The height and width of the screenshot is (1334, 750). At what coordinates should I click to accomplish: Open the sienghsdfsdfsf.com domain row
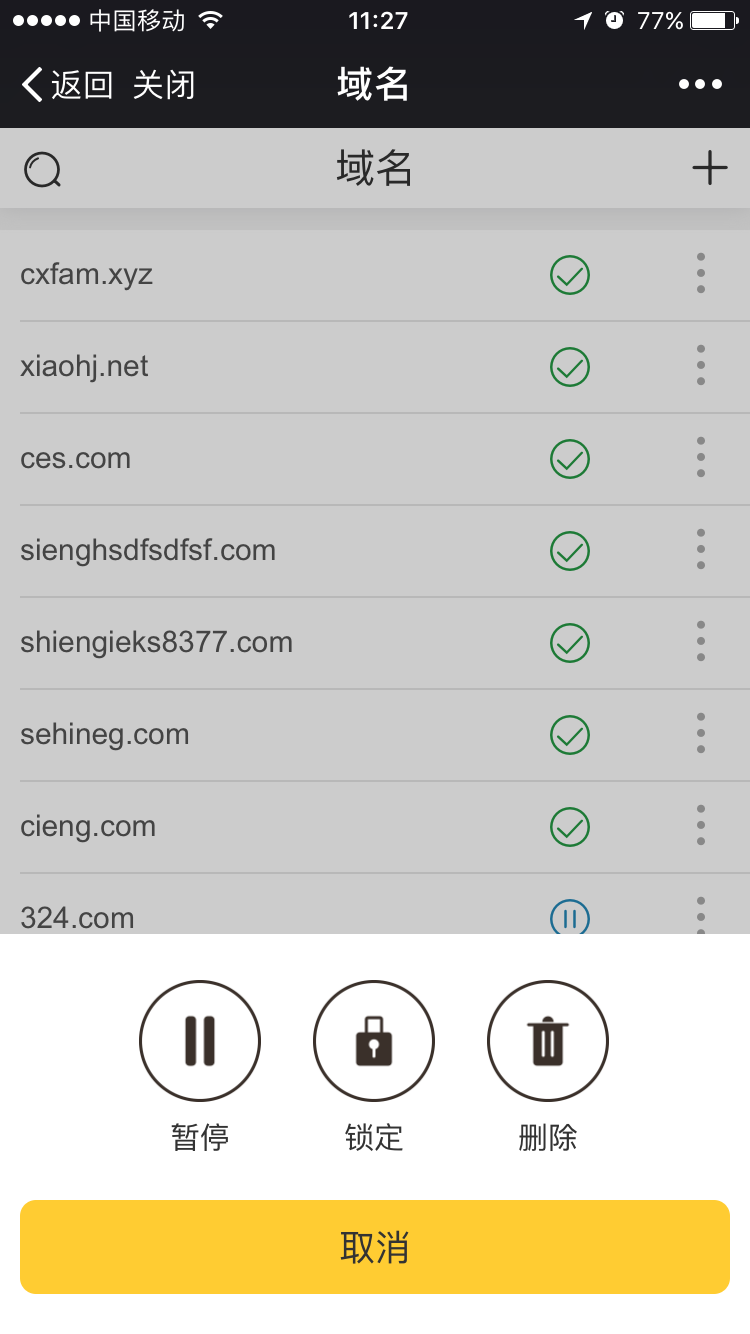(x=148, y=550)
